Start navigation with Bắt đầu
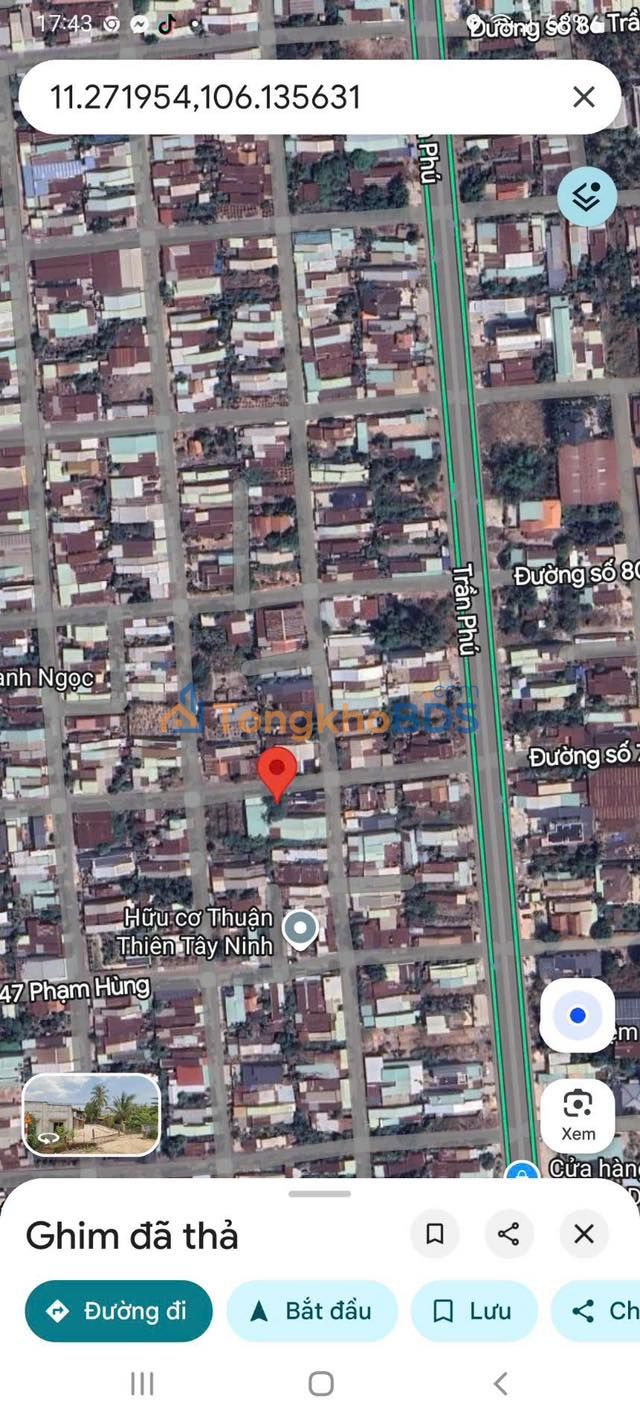This screenshot has width=640, height=1421. pos(312,1311)
